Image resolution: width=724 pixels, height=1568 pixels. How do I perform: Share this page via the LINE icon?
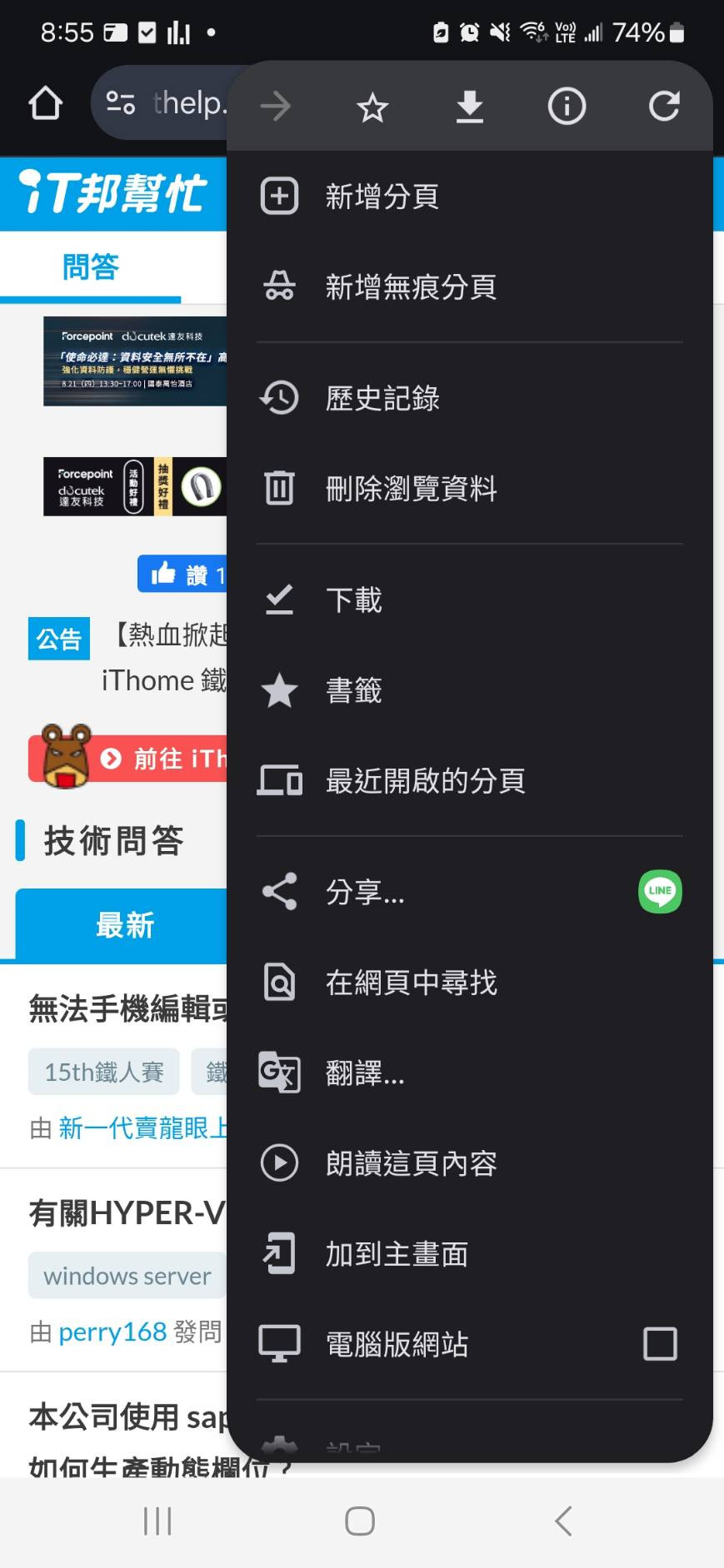pyautogui.click(x=660, y=891)
